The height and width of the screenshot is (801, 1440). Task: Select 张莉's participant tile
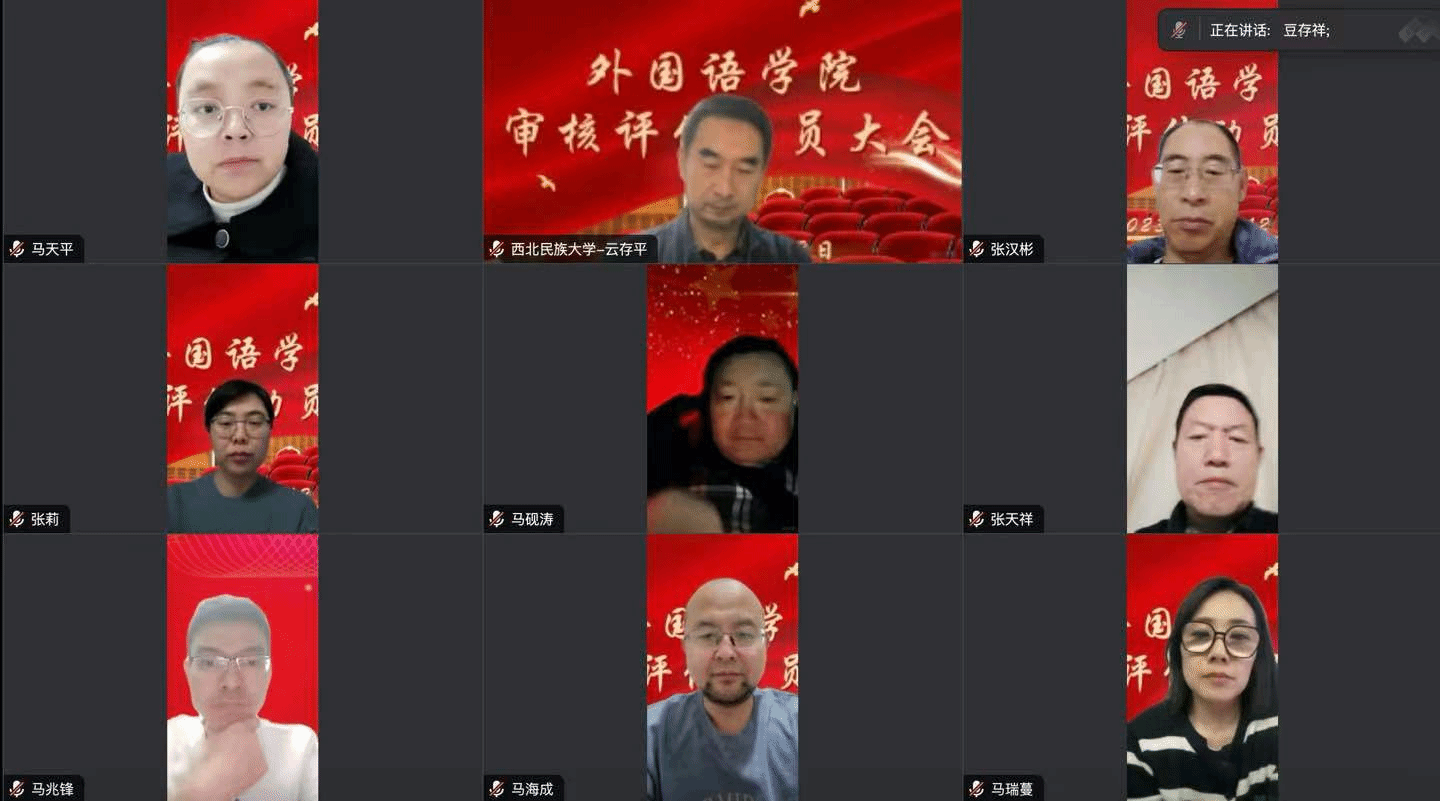click(x=242, y=398)
